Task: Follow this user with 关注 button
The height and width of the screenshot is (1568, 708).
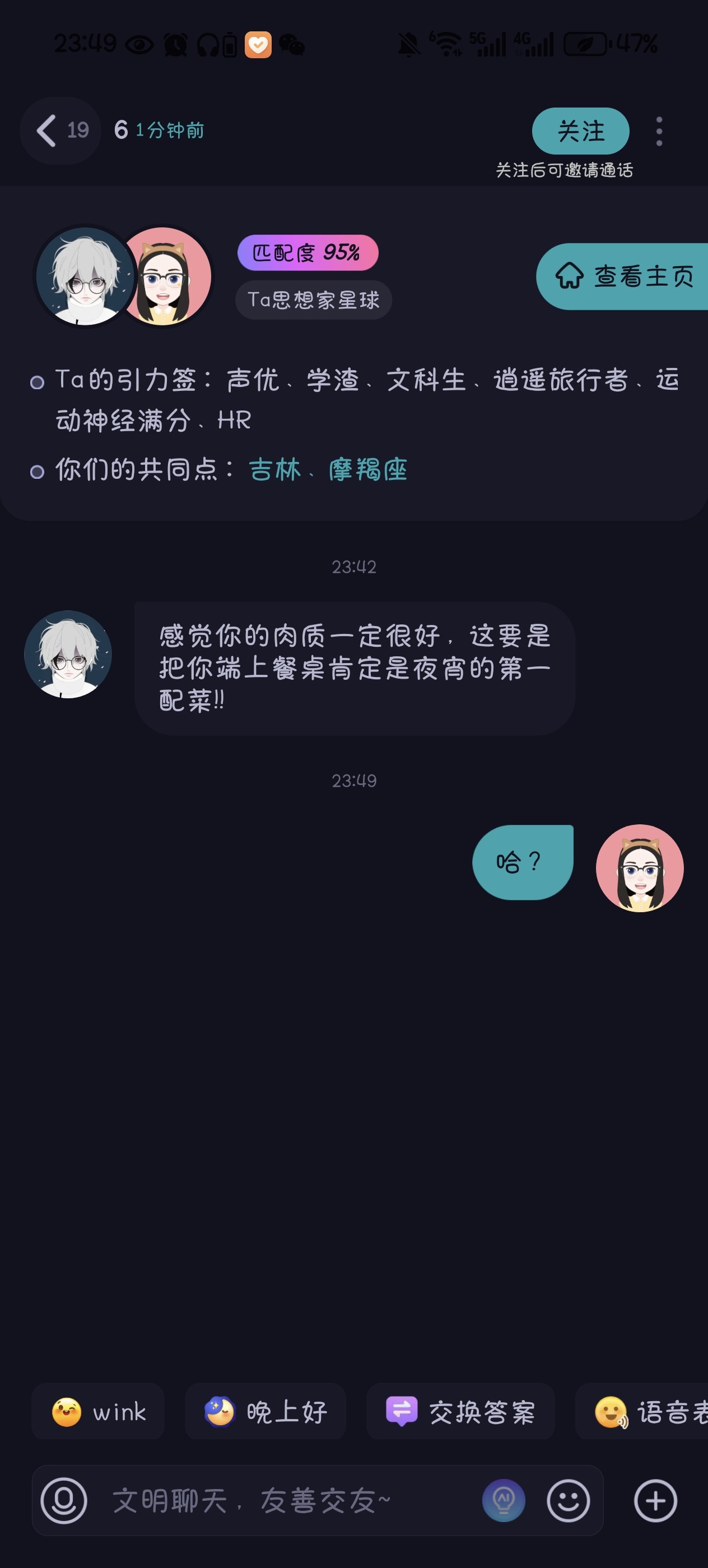Action: [x=580, y=131]
